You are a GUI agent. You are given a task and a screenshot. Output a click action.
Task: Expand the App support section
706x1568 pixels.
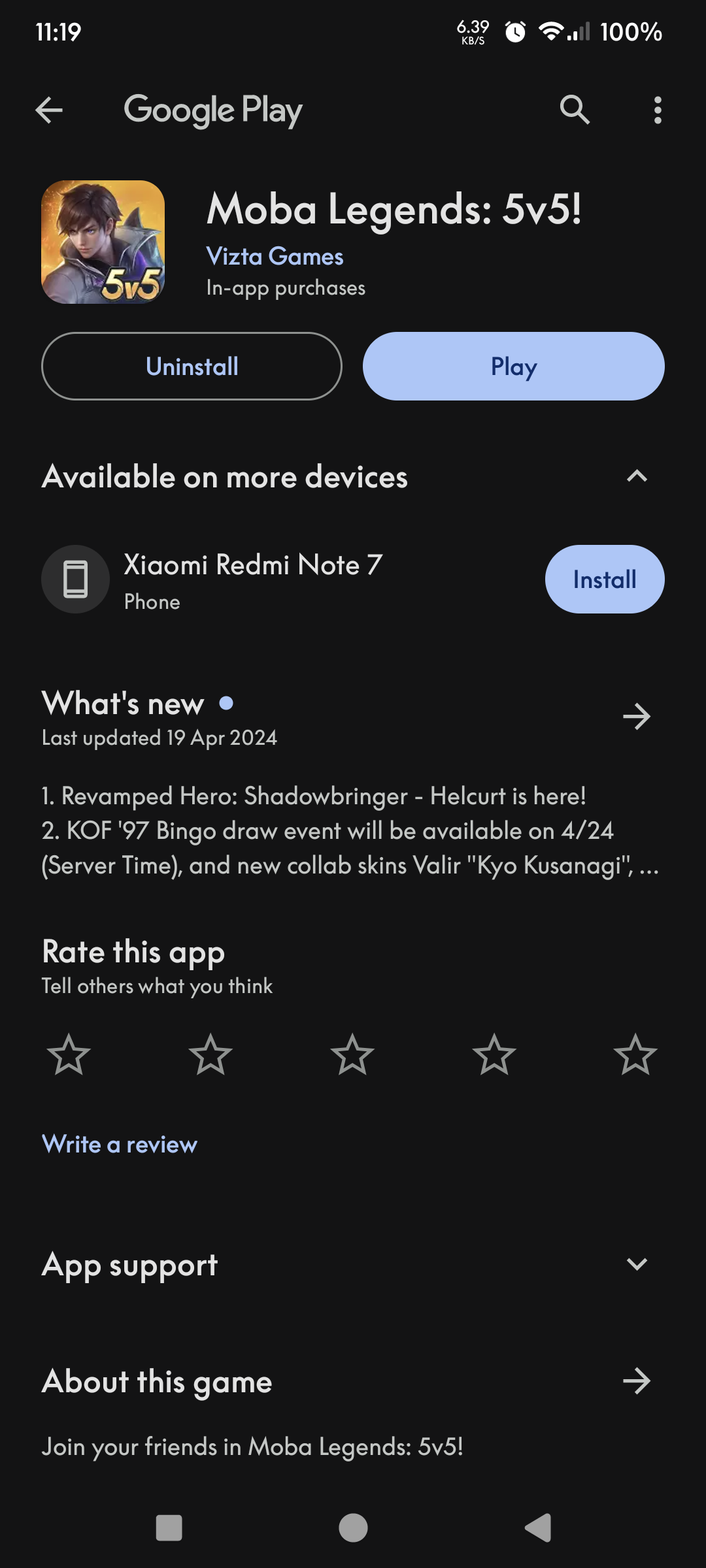click(x=637, y=1264)
